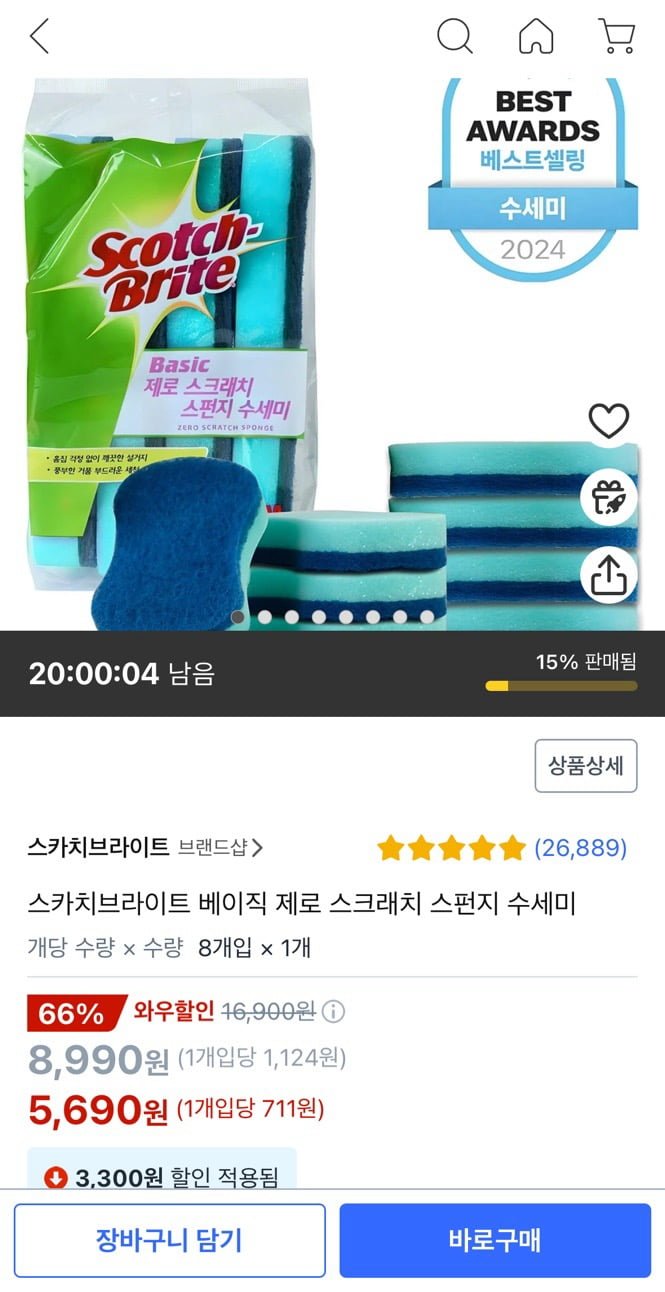The image size is (665, 1292).
Task: View the 26,889 customer reviews
Action: [580, 848]
